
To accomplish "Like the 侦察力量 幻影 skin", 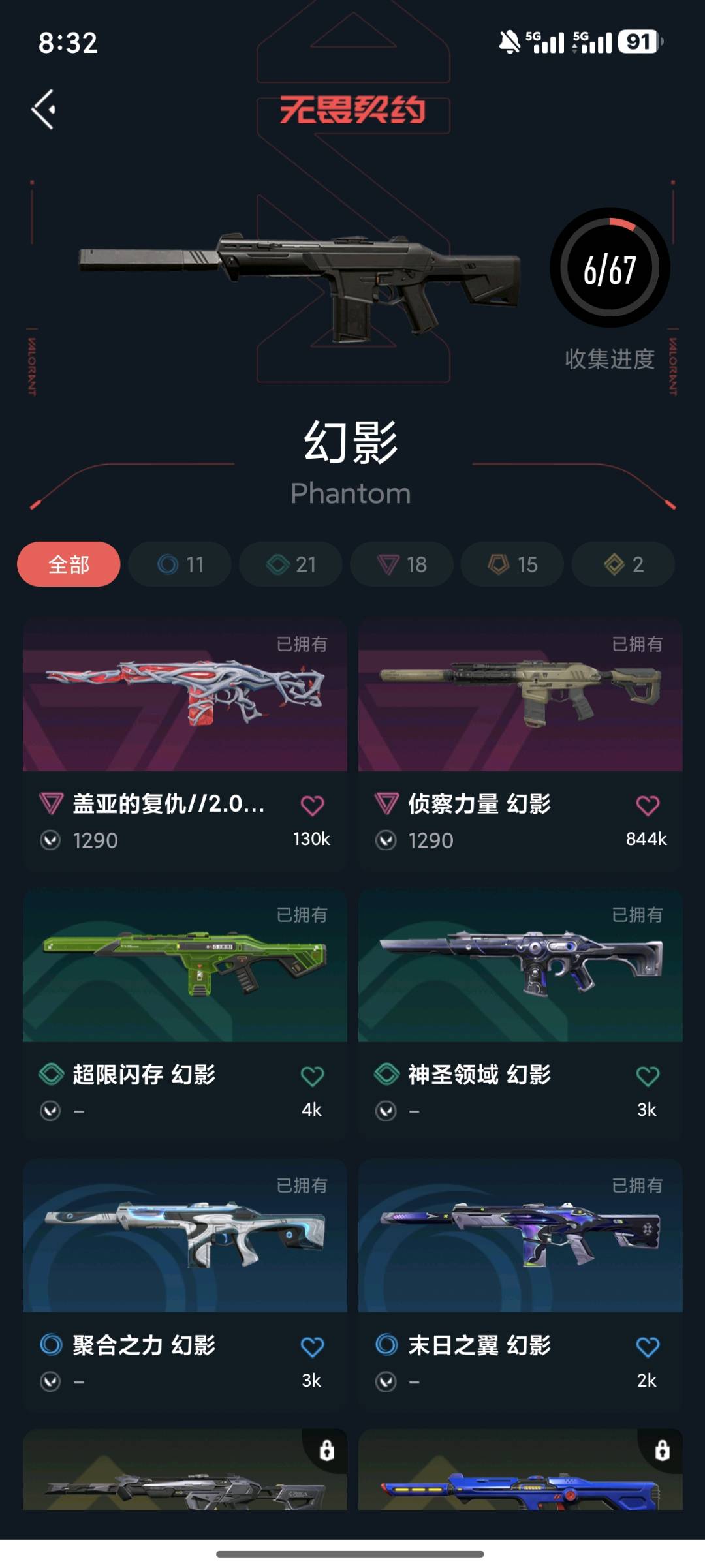I will [x=648, y=805].
